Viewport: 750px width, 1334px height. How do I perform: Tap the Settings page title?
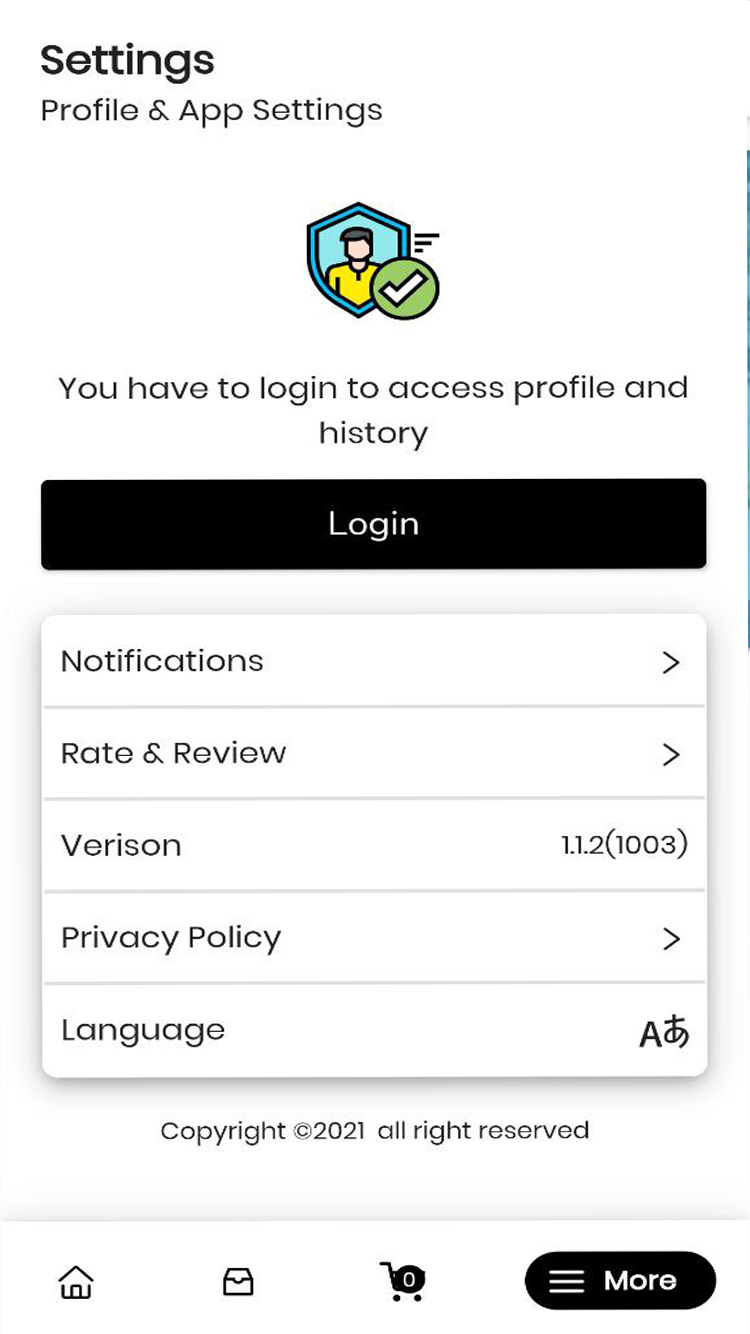(x=127, y=60)
